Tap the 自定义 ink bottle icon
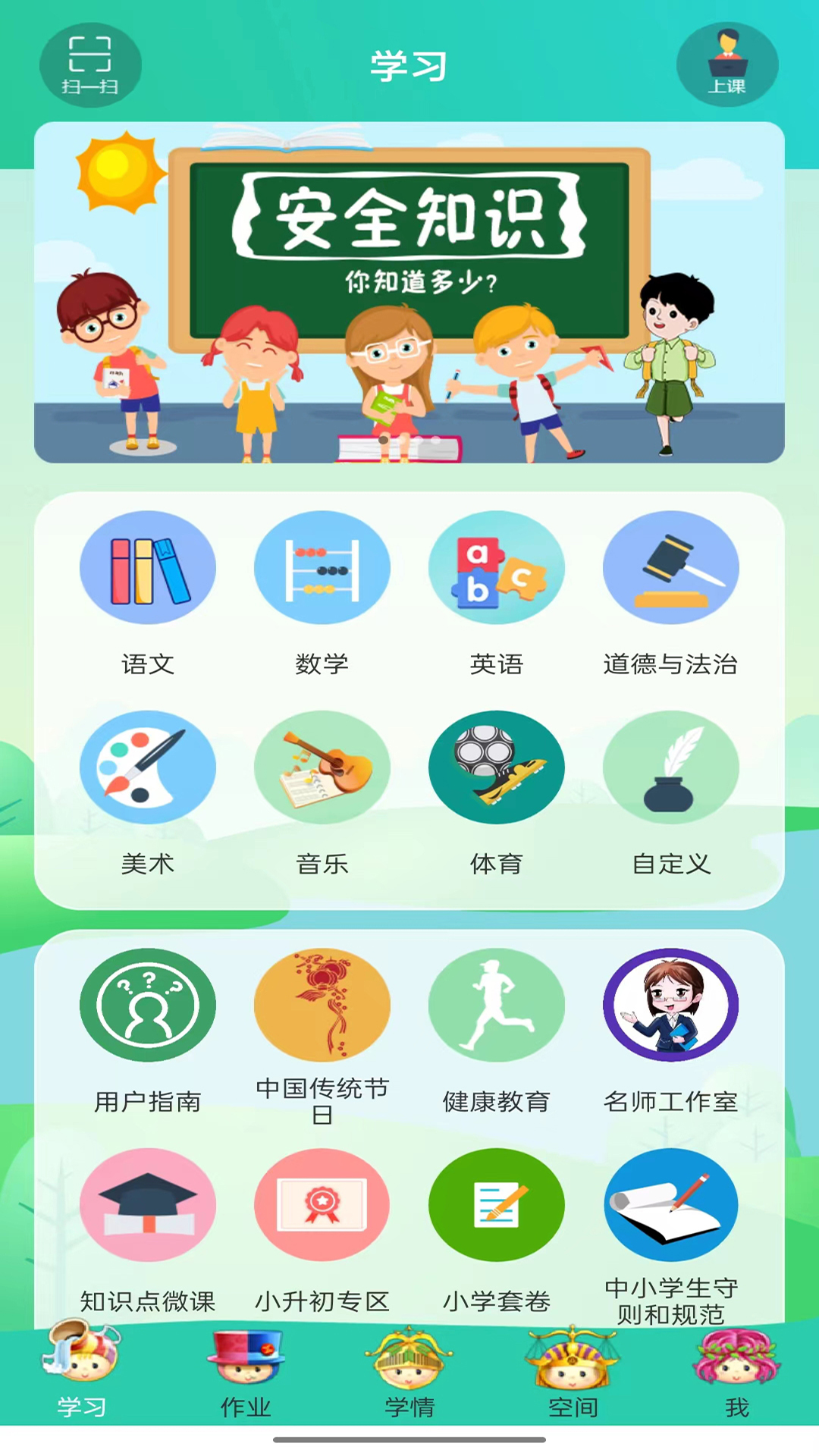Viewport: 819px width, 1456px height. (671, 767)
